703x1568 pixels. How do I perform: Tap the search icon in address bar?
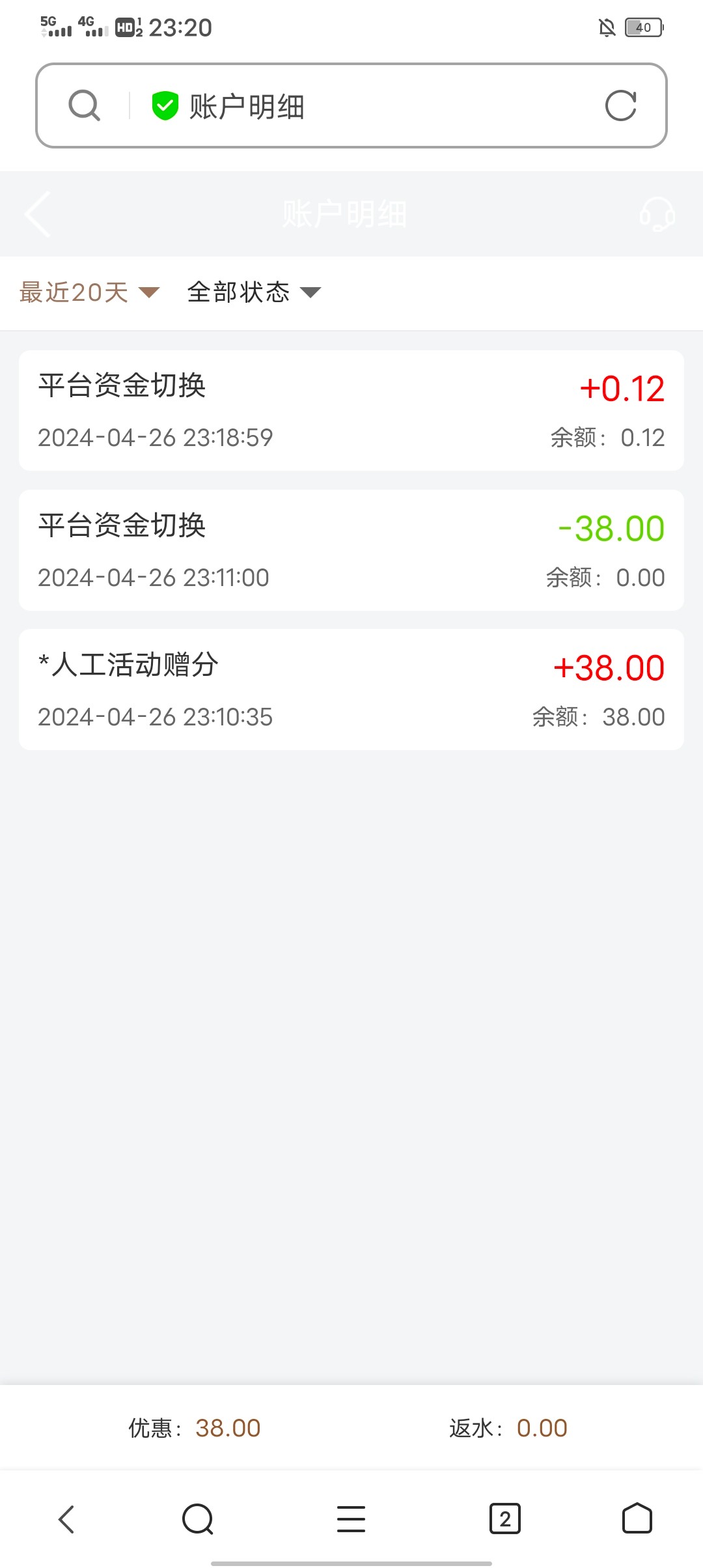click(x=85, y=105)
